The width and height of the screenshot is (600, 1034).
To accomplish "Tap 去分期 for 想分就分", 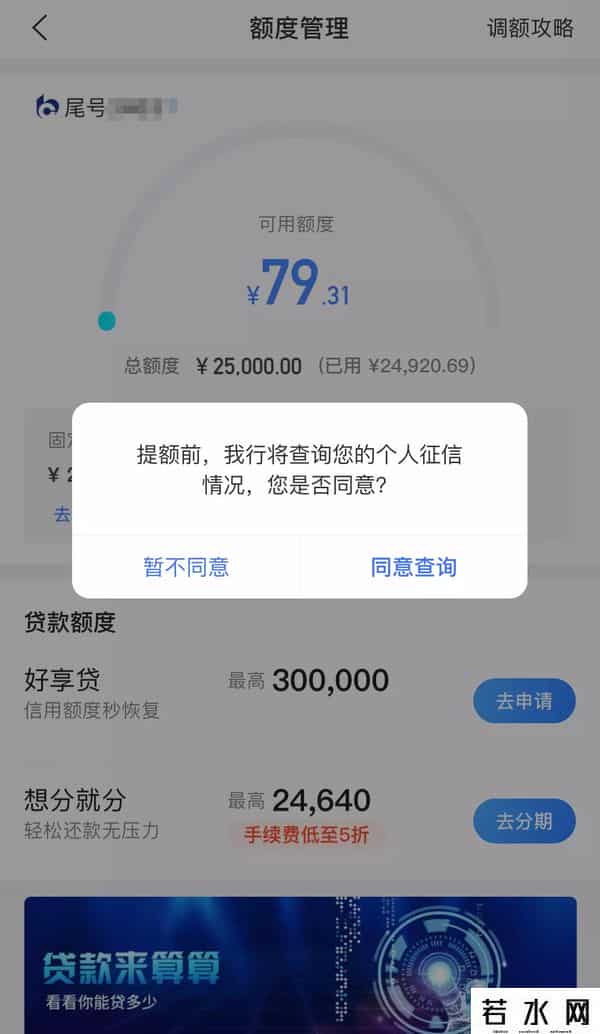I will (524, 822).
